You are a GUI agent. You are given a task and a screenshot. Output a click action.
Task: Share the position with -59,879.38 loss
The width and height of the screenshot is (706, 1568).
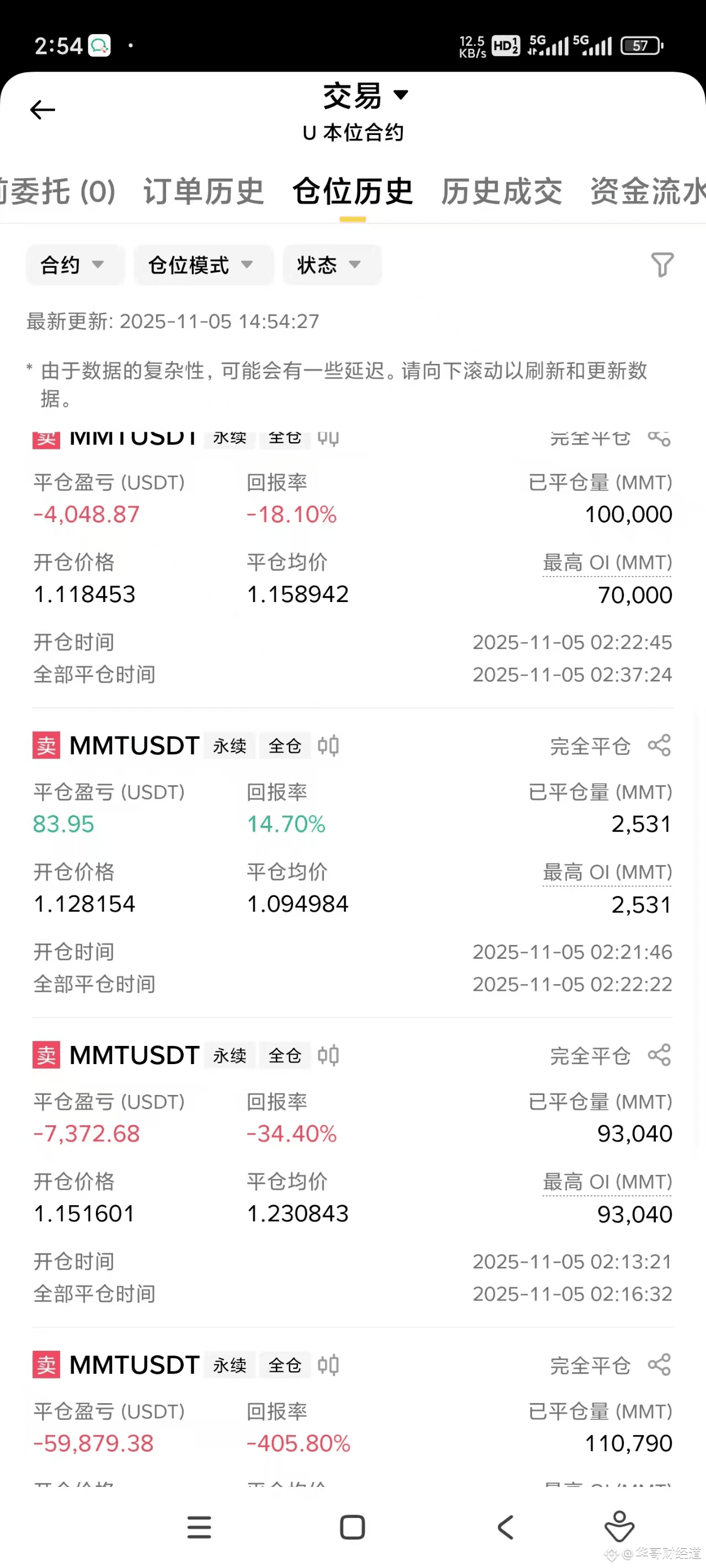click(x=659, y=1365)
